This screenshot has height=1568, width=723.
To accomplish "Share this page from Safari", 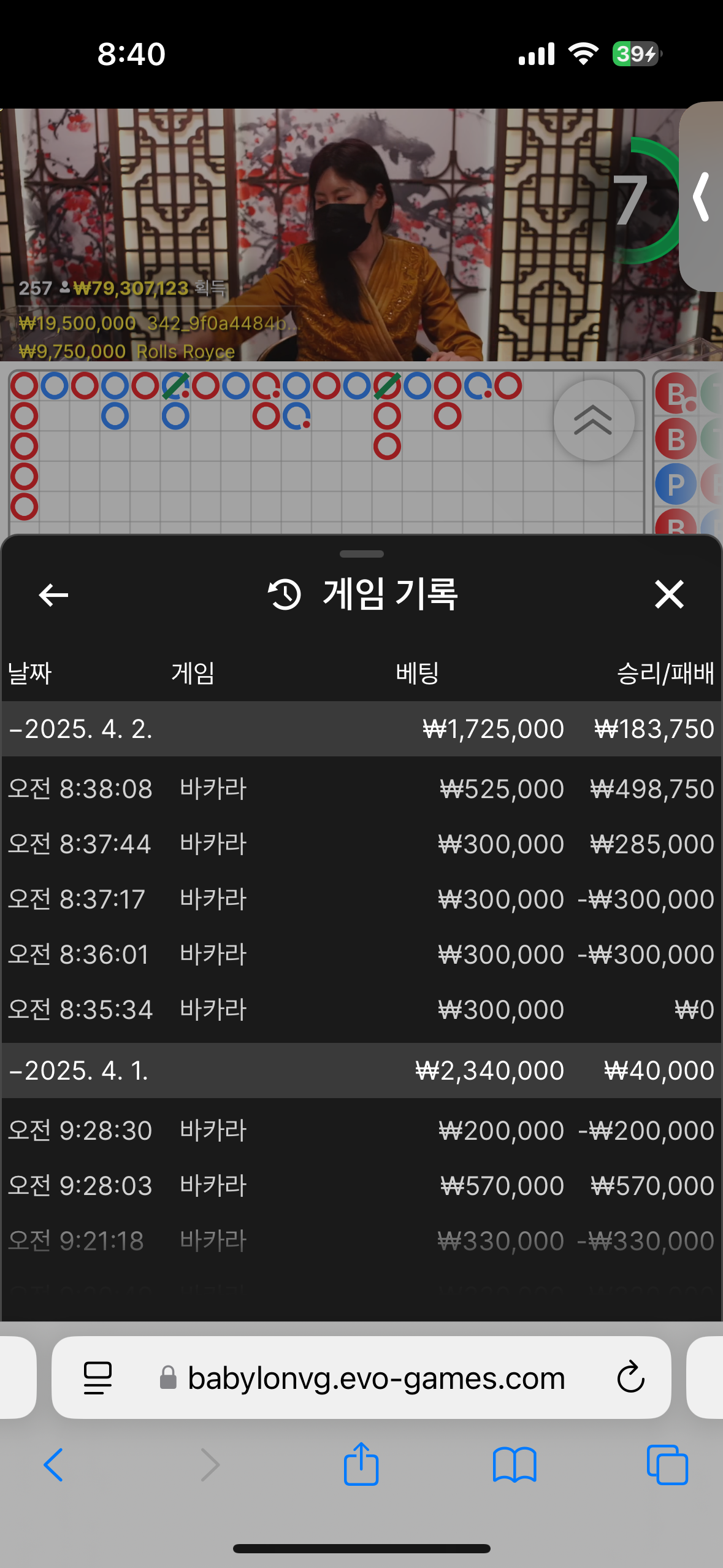I will (361, 1465).
